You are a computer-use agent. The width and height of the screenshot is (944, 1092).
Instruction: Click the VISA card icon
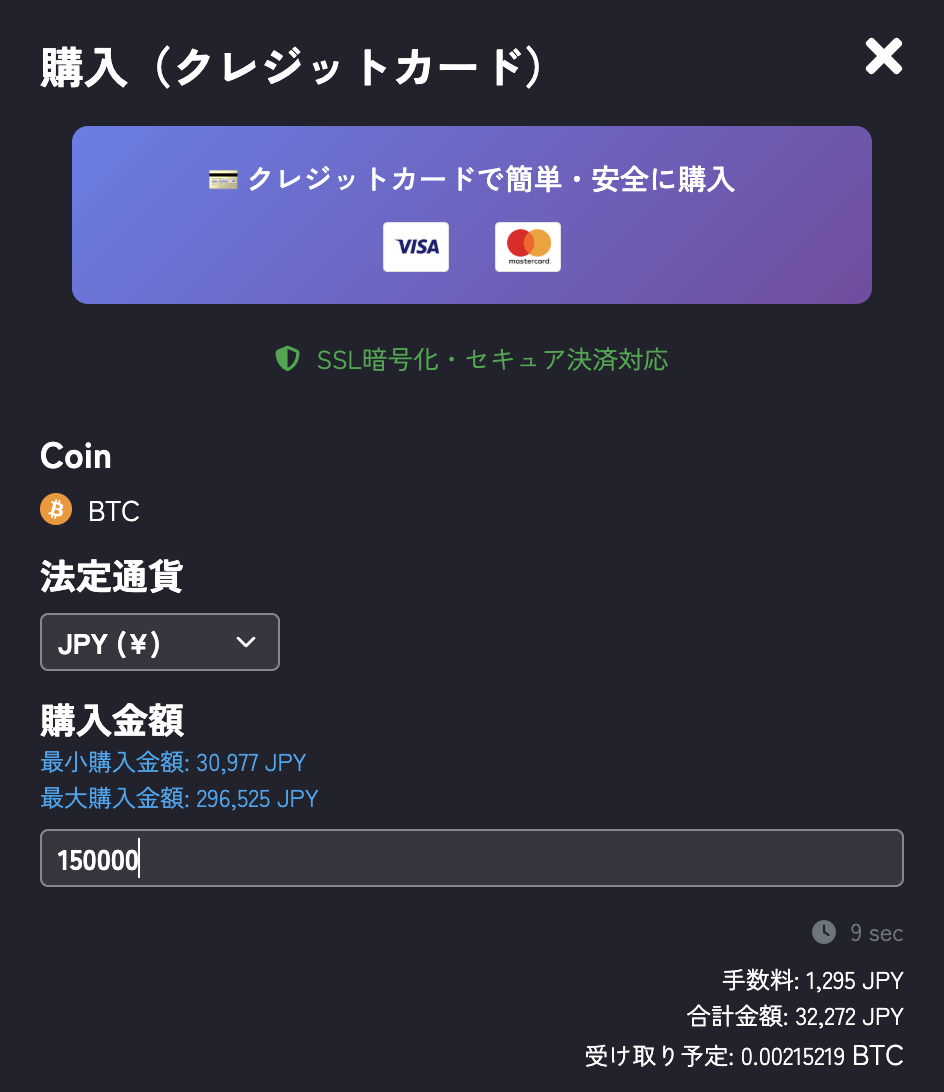(x=415, y=246)
